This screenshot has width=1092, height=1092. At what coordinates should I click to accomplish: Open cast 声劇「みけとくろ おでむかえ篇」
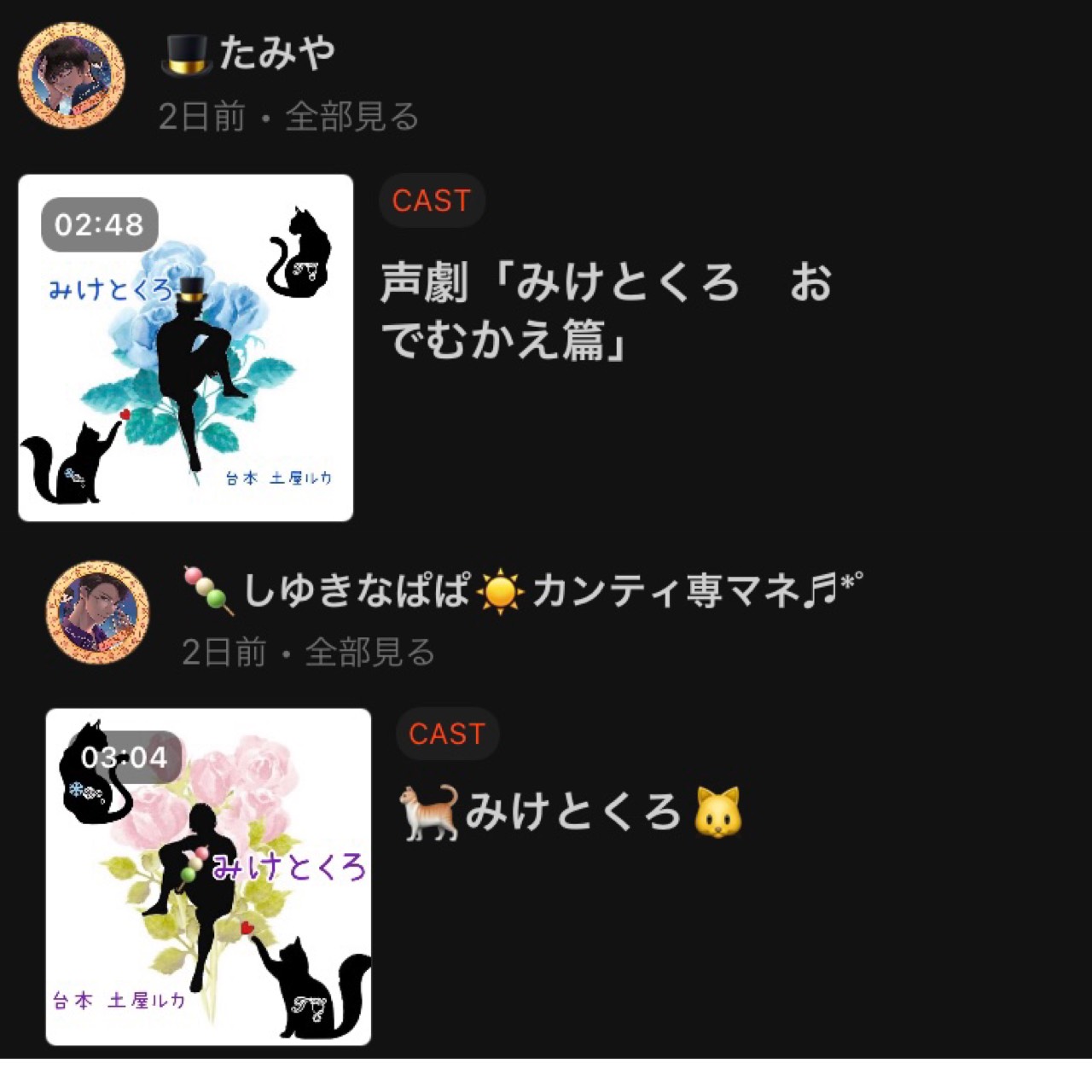pyautogui.click(x=605, y=311)
